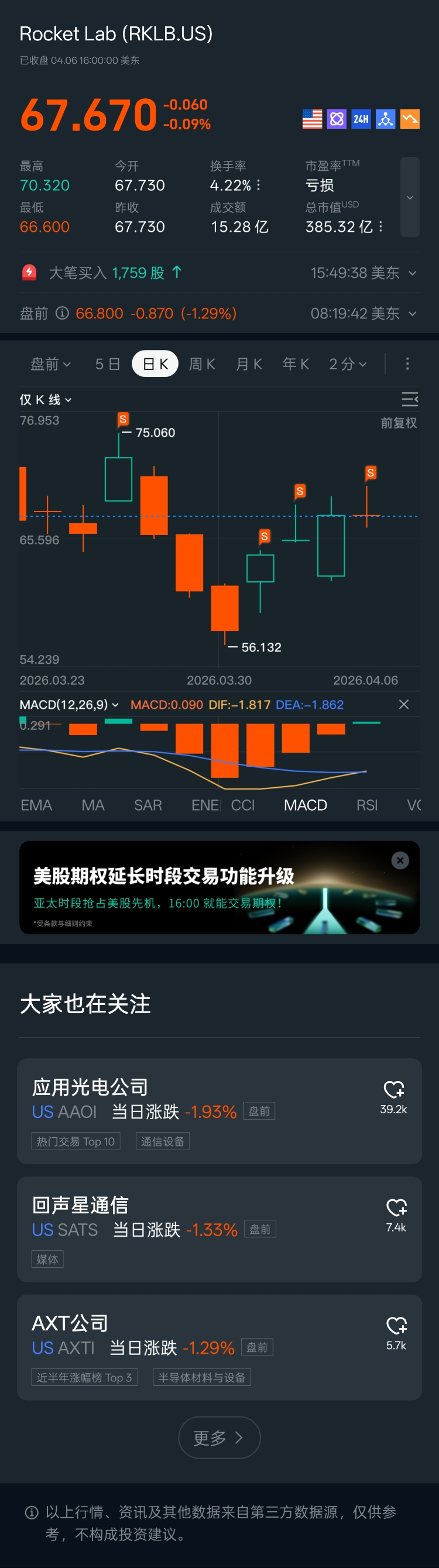Open the 仅K线 display dropdown
This screenshot has height=1568, width=439.
[x=46, y=399]
